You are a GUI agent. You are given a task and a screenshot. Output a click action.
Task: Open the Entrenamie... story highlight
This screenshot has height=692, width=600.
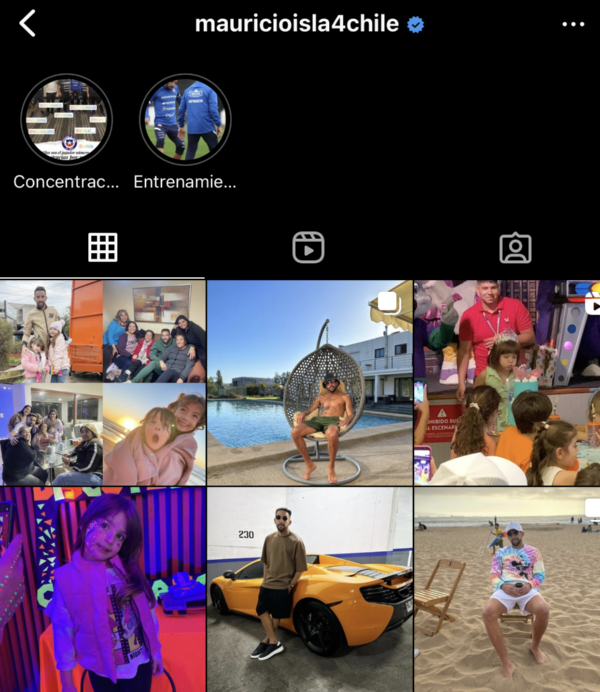pyautogui.click(x=185, y=120)
